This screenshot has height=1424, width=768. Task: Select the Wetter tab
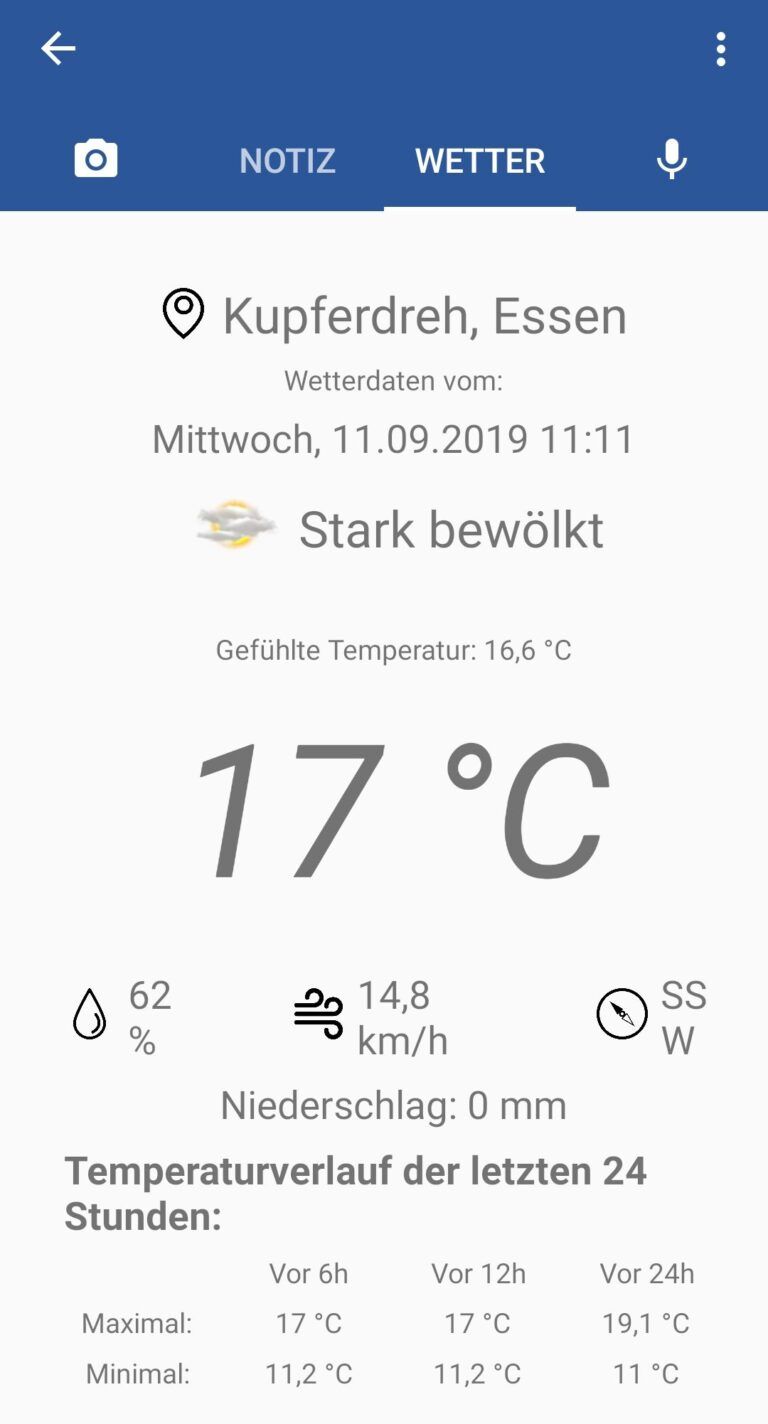pyautogui.click(x=480, y=161)
